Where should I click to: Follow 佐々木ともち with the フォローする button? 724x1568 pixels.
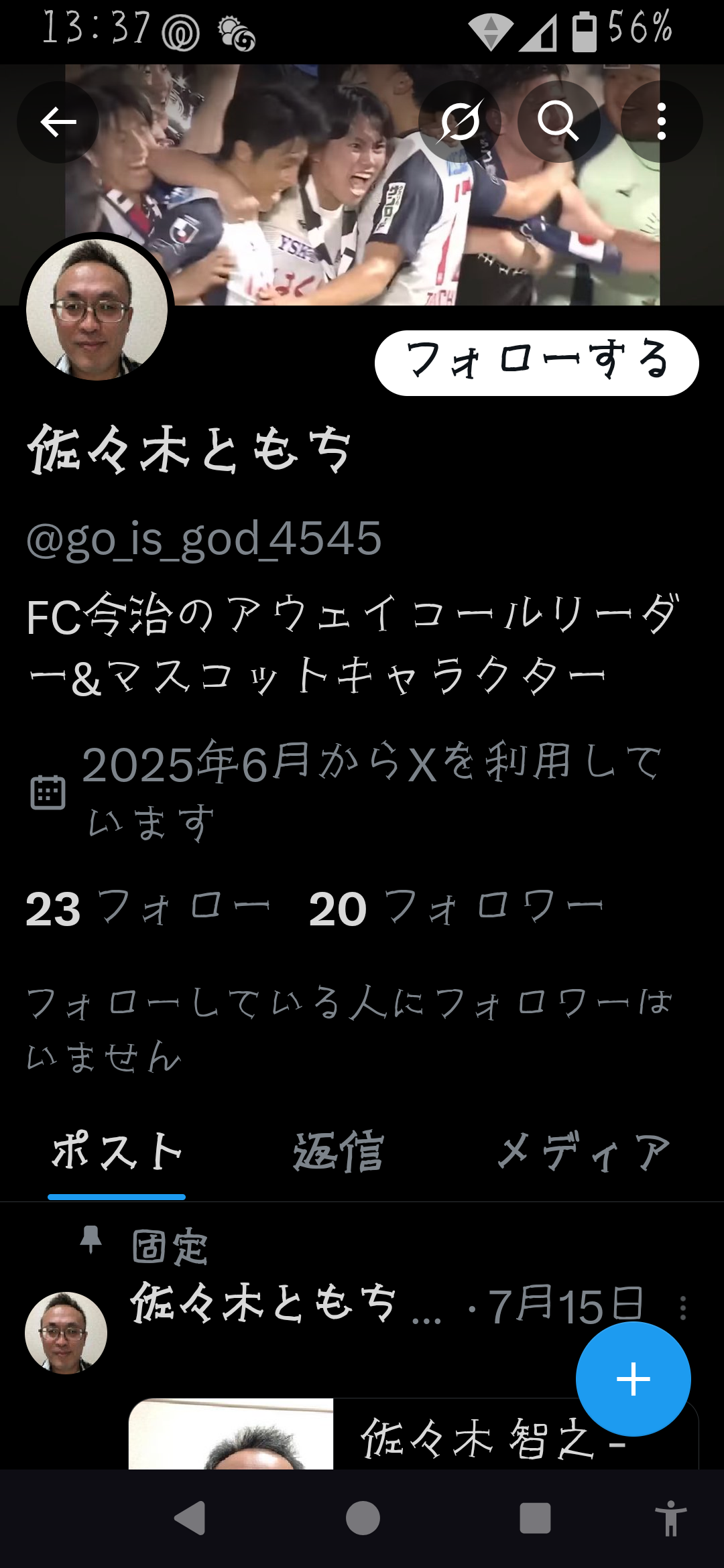(x=536, y=363)
